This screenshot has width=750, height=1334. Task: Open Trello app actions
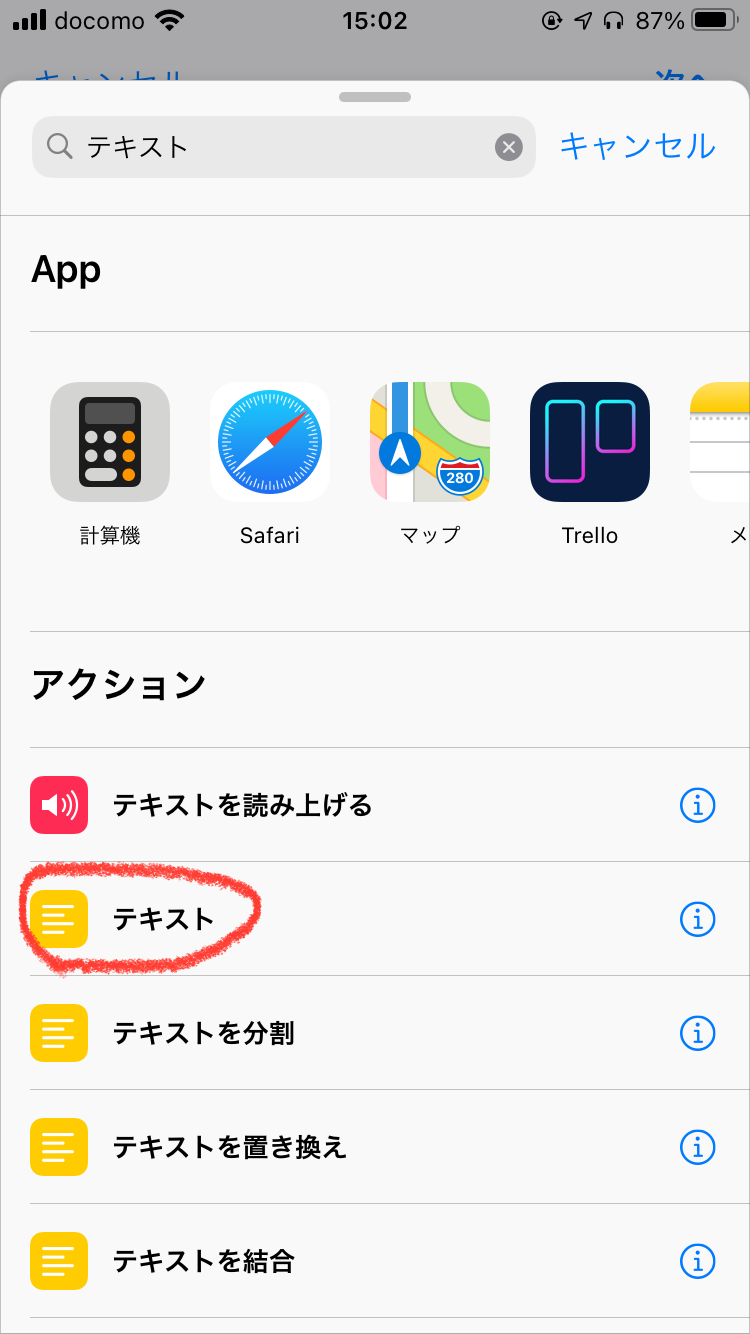tap(590, 464)
